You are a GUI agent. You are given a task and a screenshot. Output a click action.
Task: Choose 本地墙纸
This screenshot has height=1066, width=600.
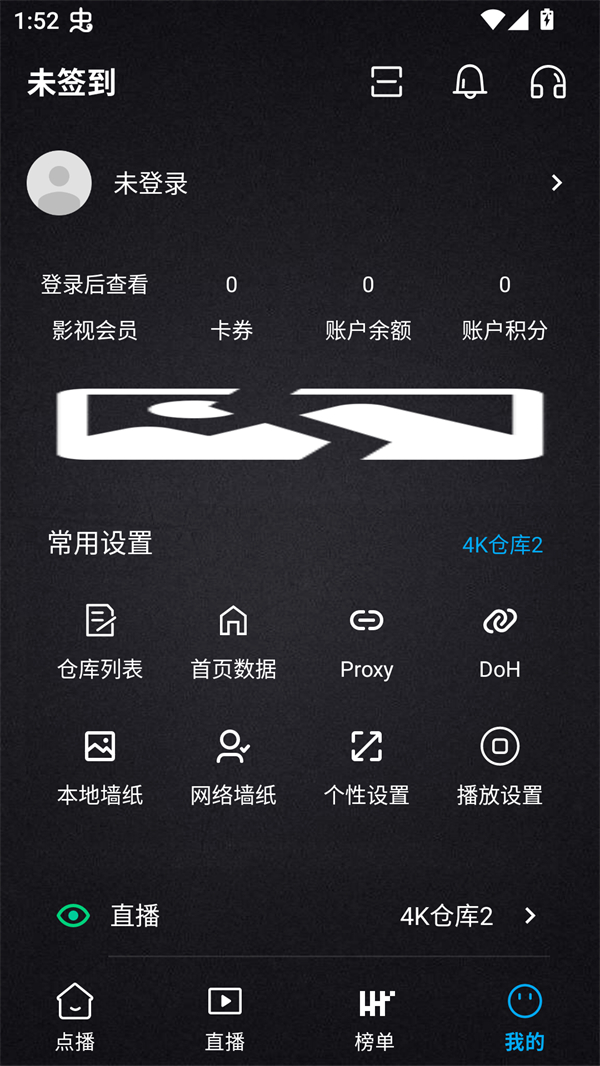[100, 768]
